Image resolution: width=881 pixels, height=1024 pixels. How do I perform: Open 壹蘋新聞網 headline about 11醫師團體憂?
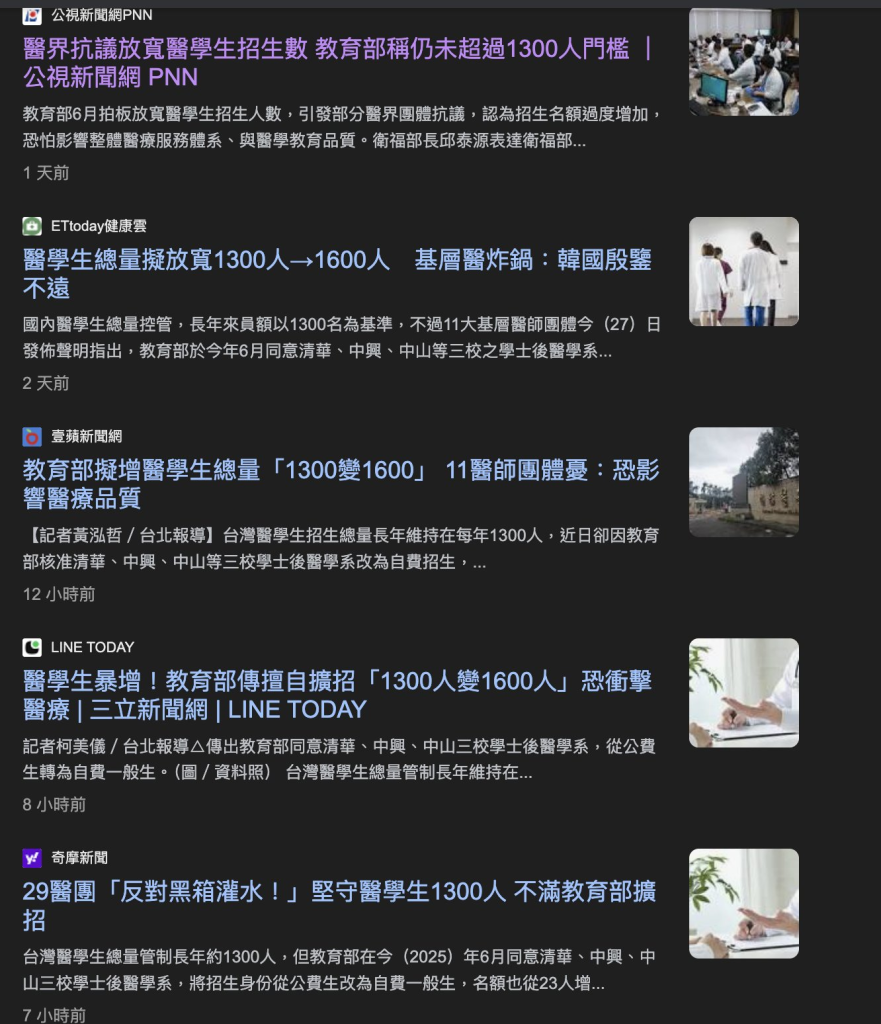341,470
